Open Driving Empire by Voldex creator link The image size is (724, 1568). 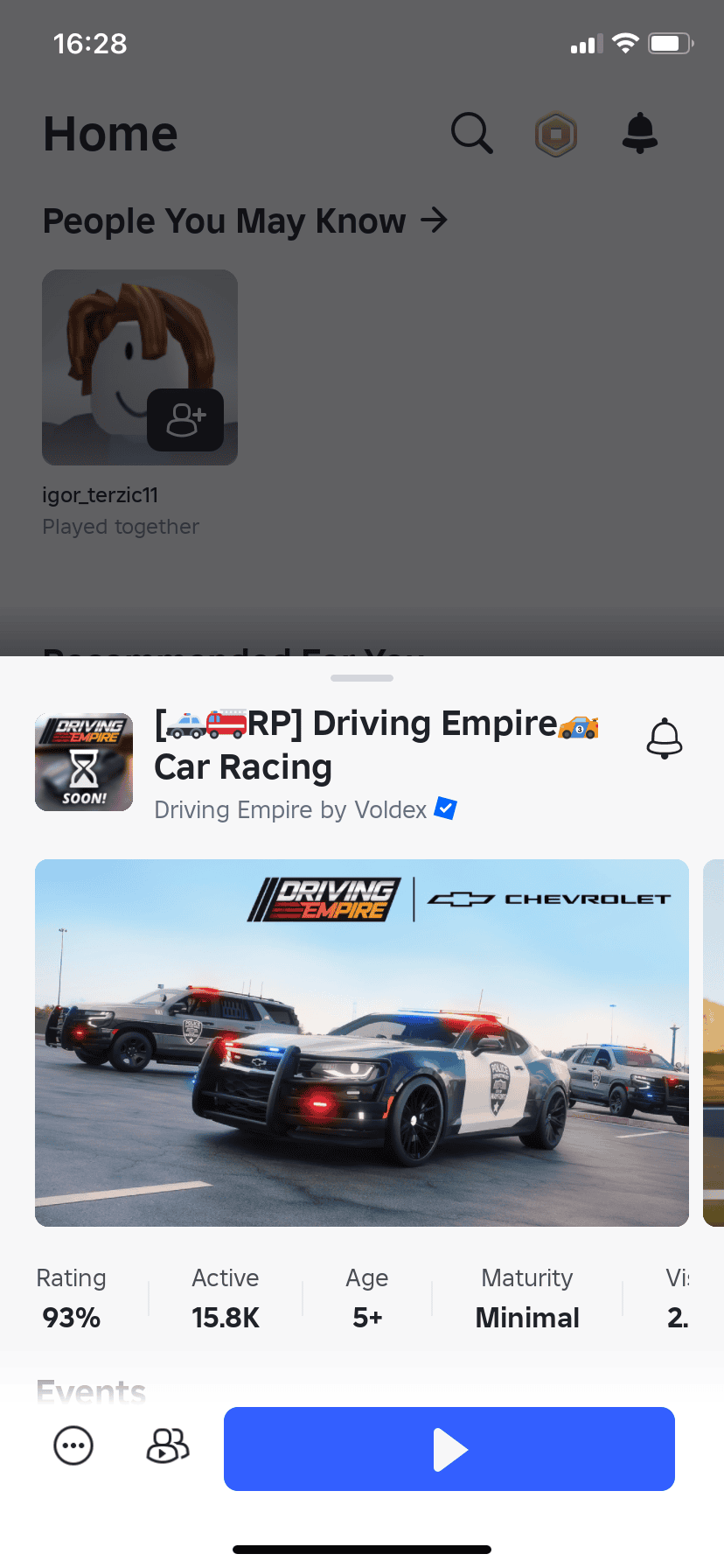[x=290, y=809]
